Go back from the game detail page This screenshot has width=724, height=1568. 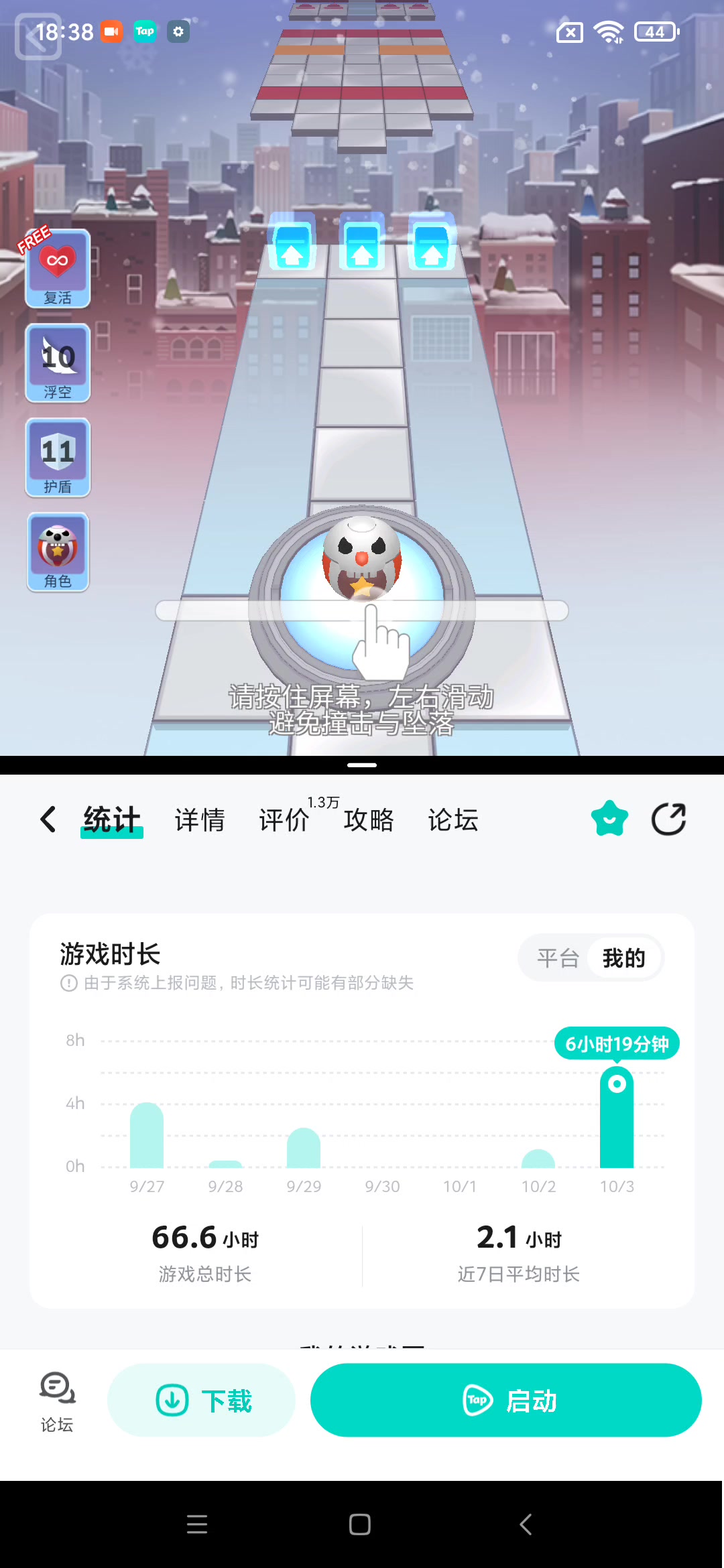48,819
